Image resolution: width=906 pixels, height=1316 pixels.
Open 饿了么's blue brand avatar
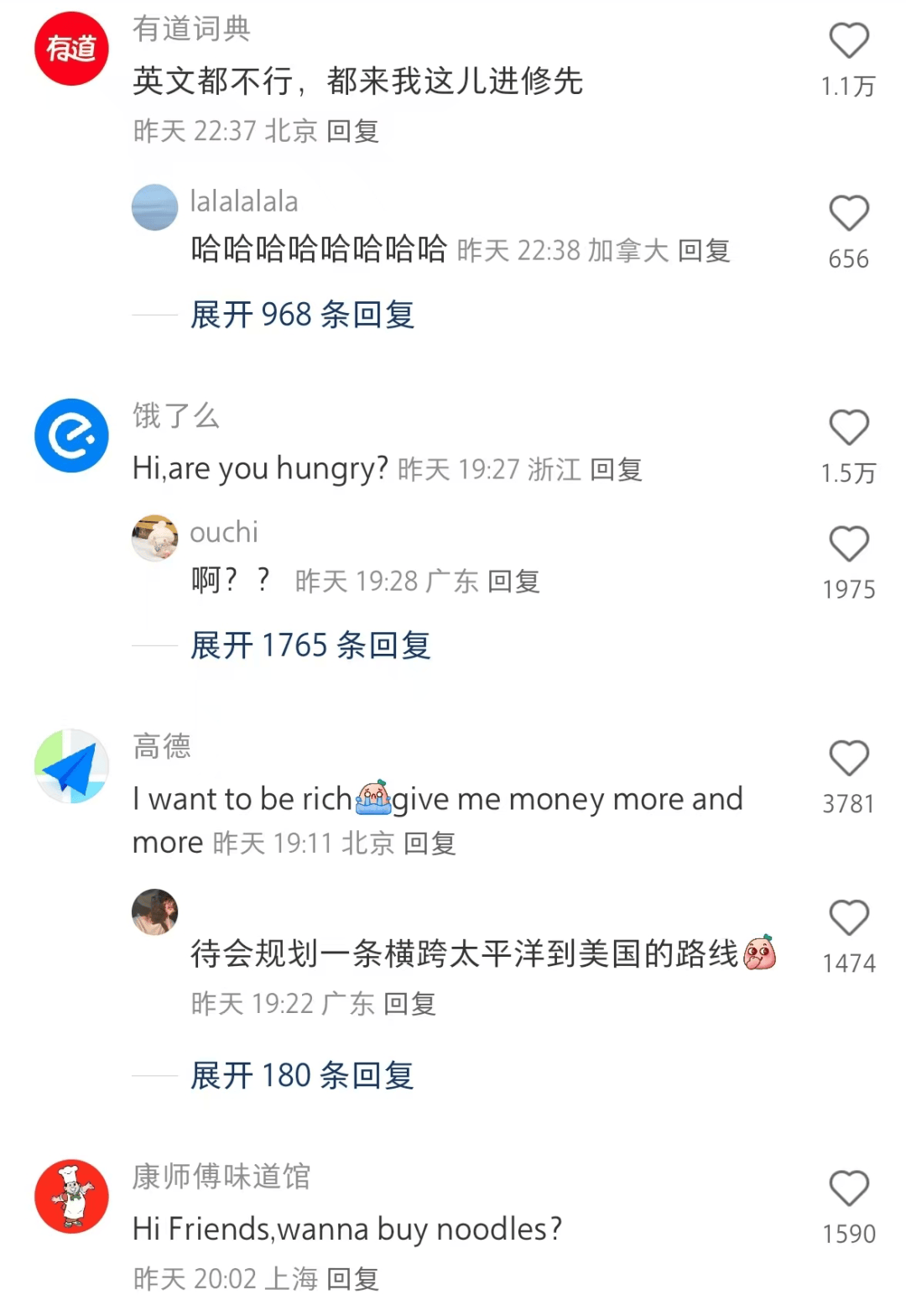pyautogui.click(x=71, y=435)
